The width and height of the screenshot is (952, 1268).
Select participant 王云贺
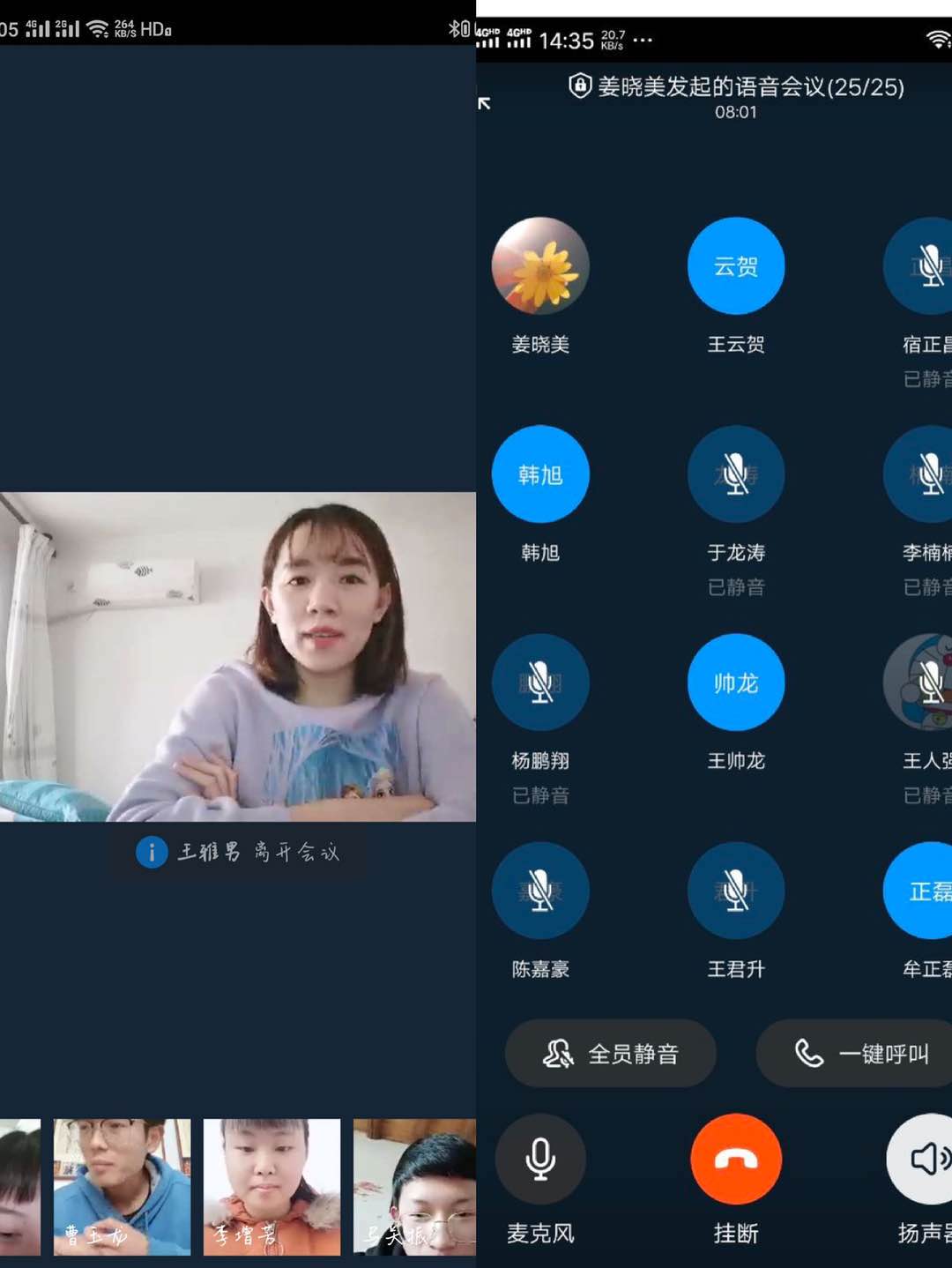click(736, 265)
